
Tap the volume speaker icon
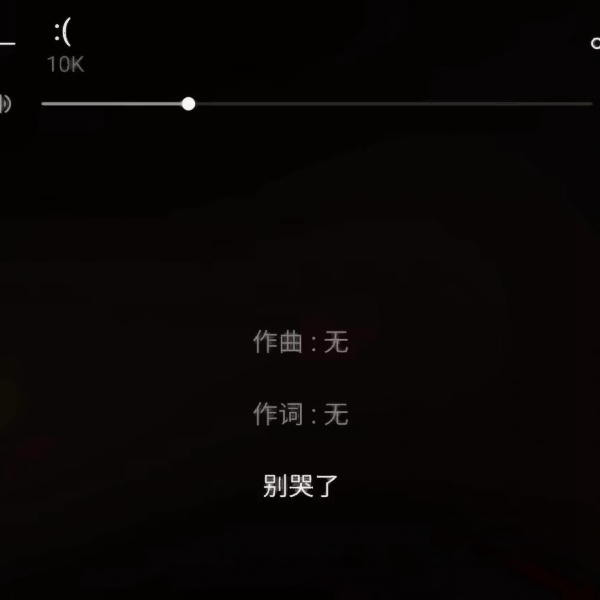pyautogui.click(x=5, y=103)
